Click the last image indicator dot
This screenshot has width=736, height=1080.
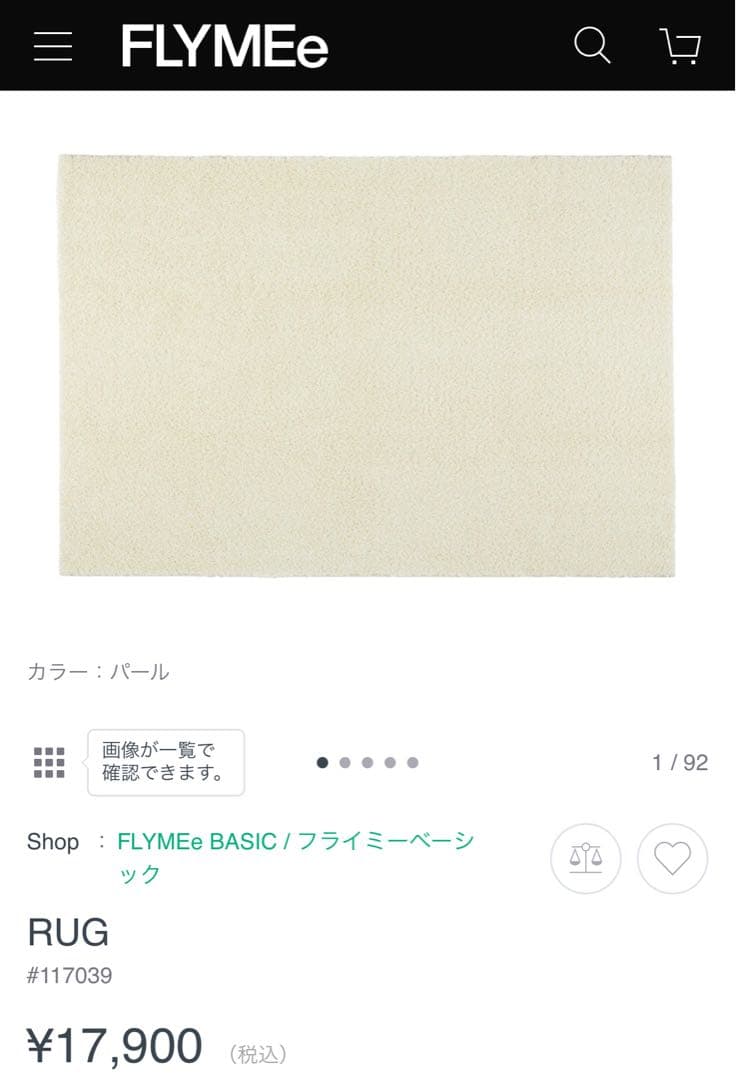coord(411,762)
